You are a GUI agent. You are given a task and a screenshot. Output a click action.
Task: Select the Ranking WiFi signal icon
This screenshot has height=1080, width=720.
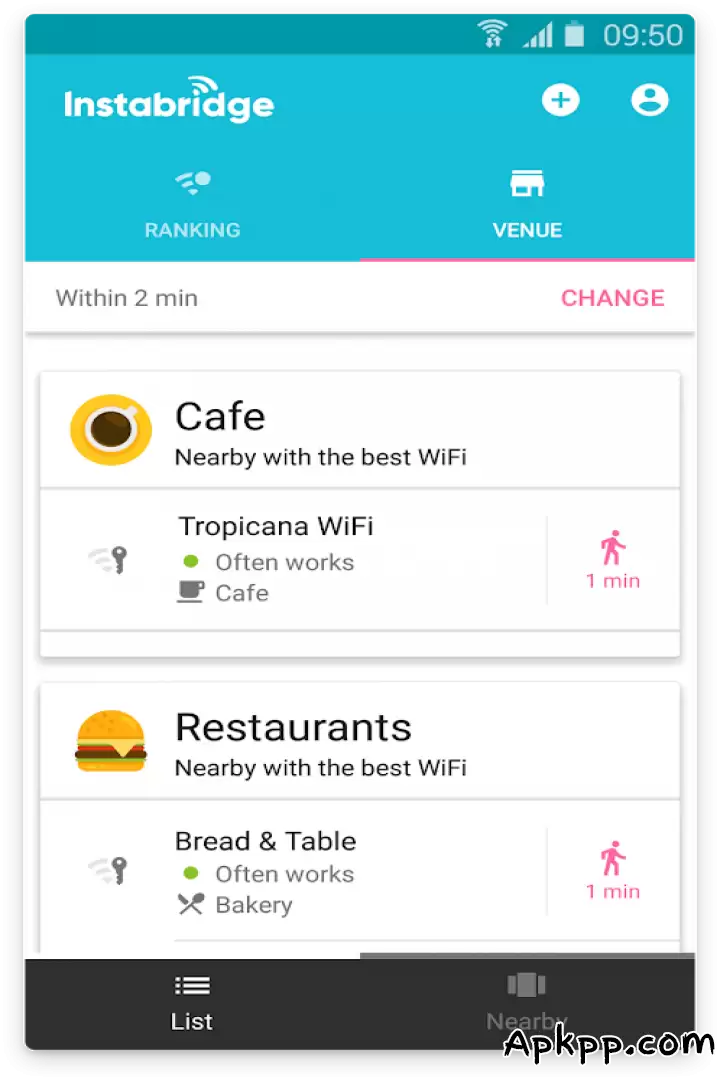(192, 183)
